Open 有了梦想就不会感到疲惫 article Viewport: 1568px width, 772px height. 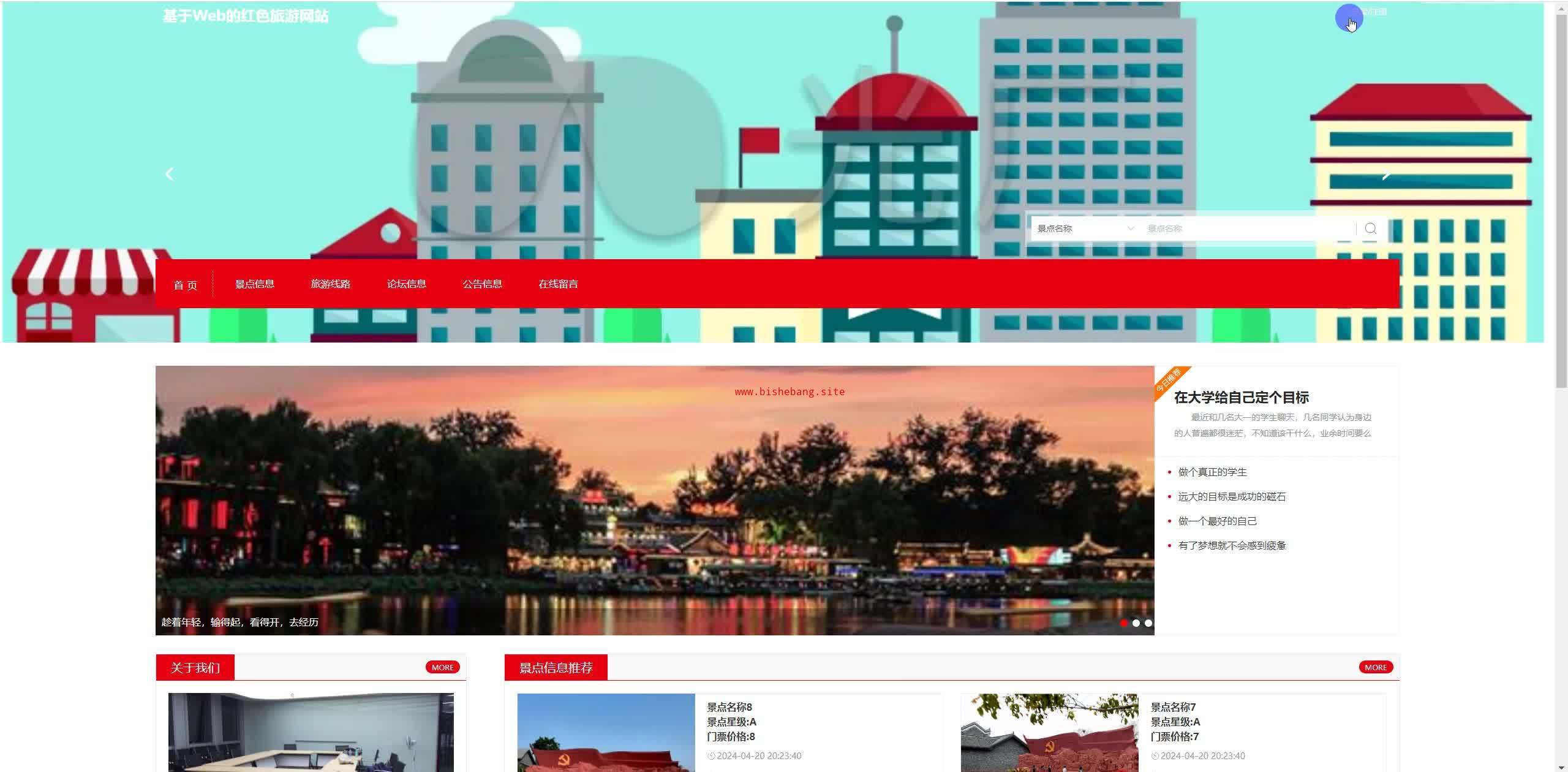[x=1232, y=546]
